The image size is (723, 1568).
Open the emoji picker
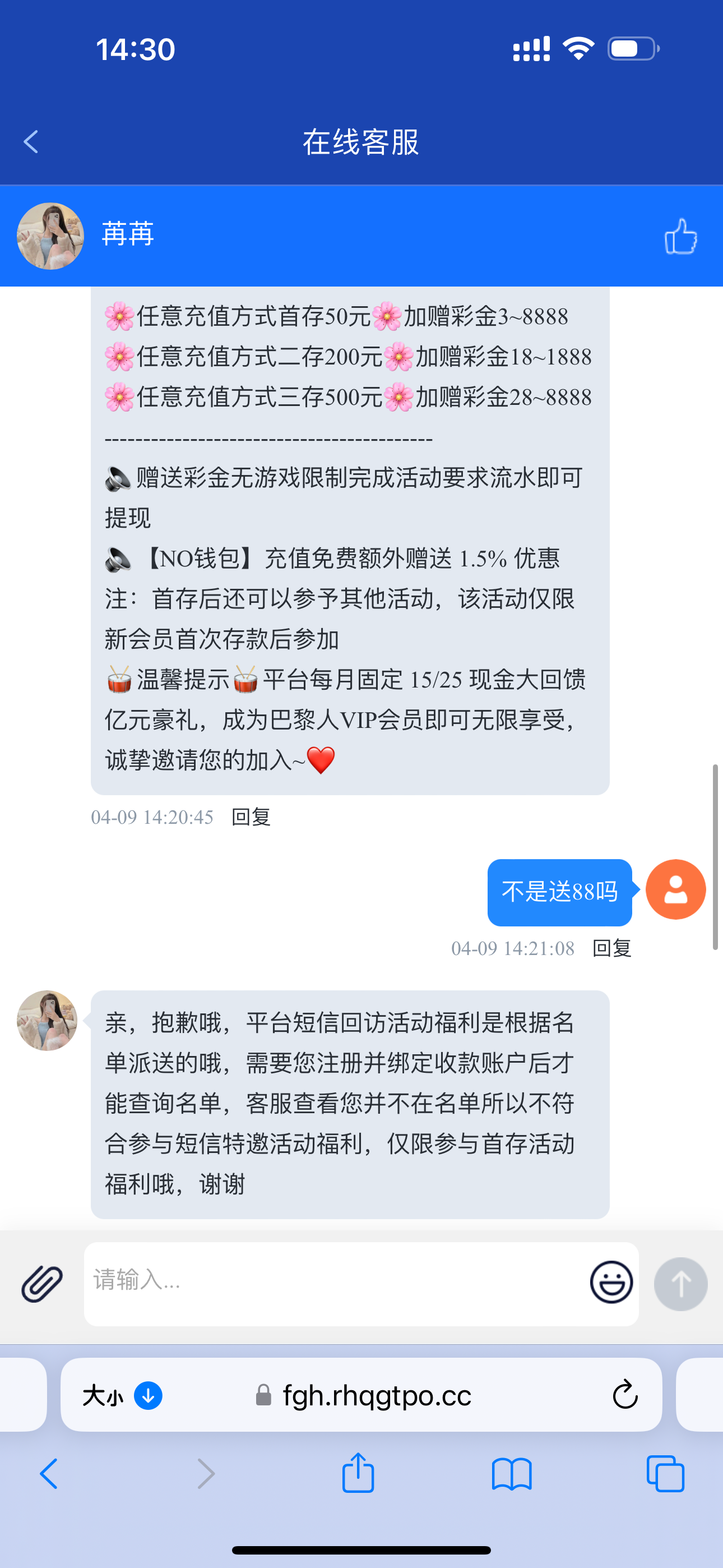coord(611,1282)
